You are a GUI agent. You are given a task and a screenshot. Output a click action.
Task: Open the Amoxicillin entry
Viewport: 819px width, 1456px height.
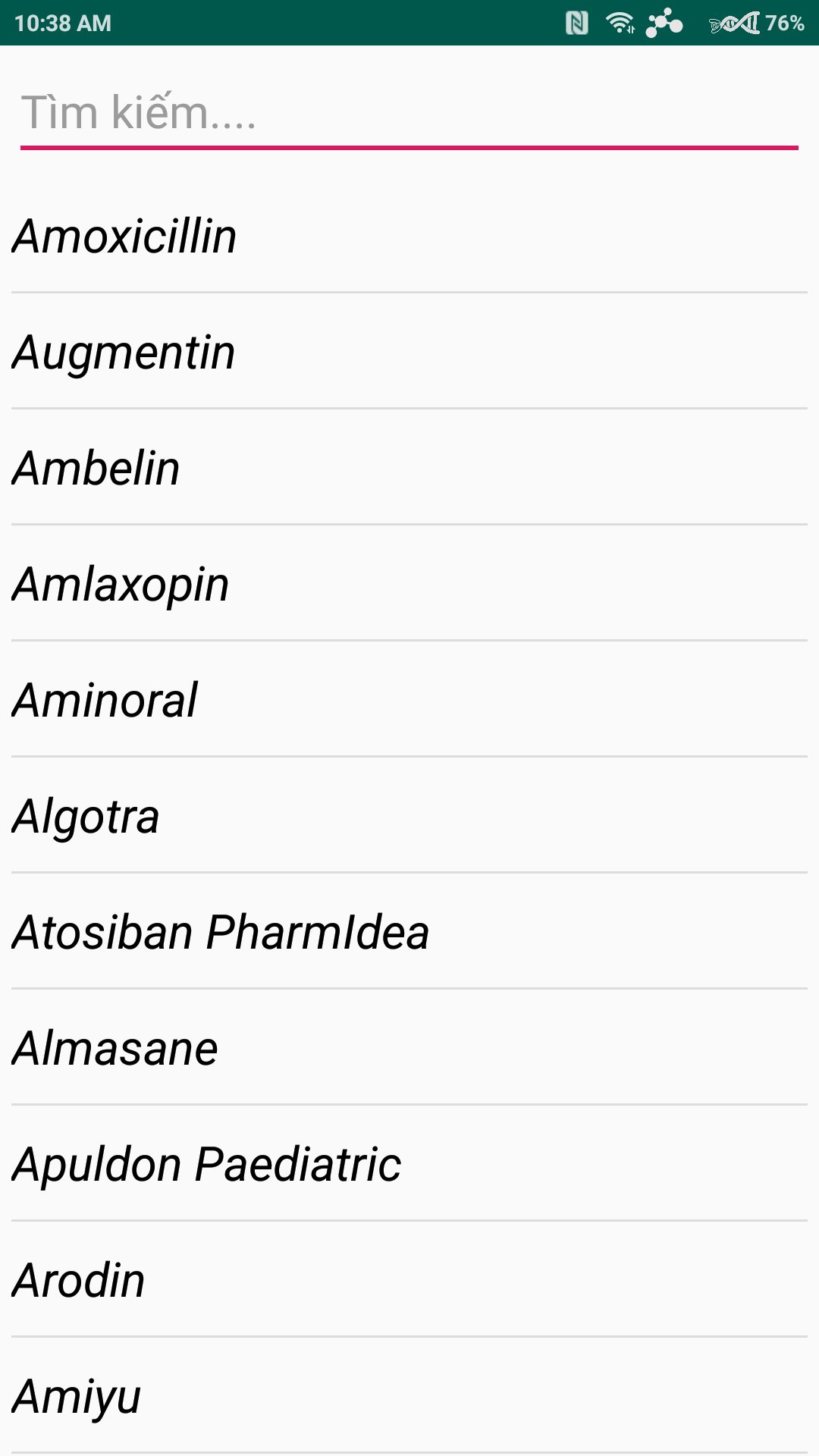[409, 235]
